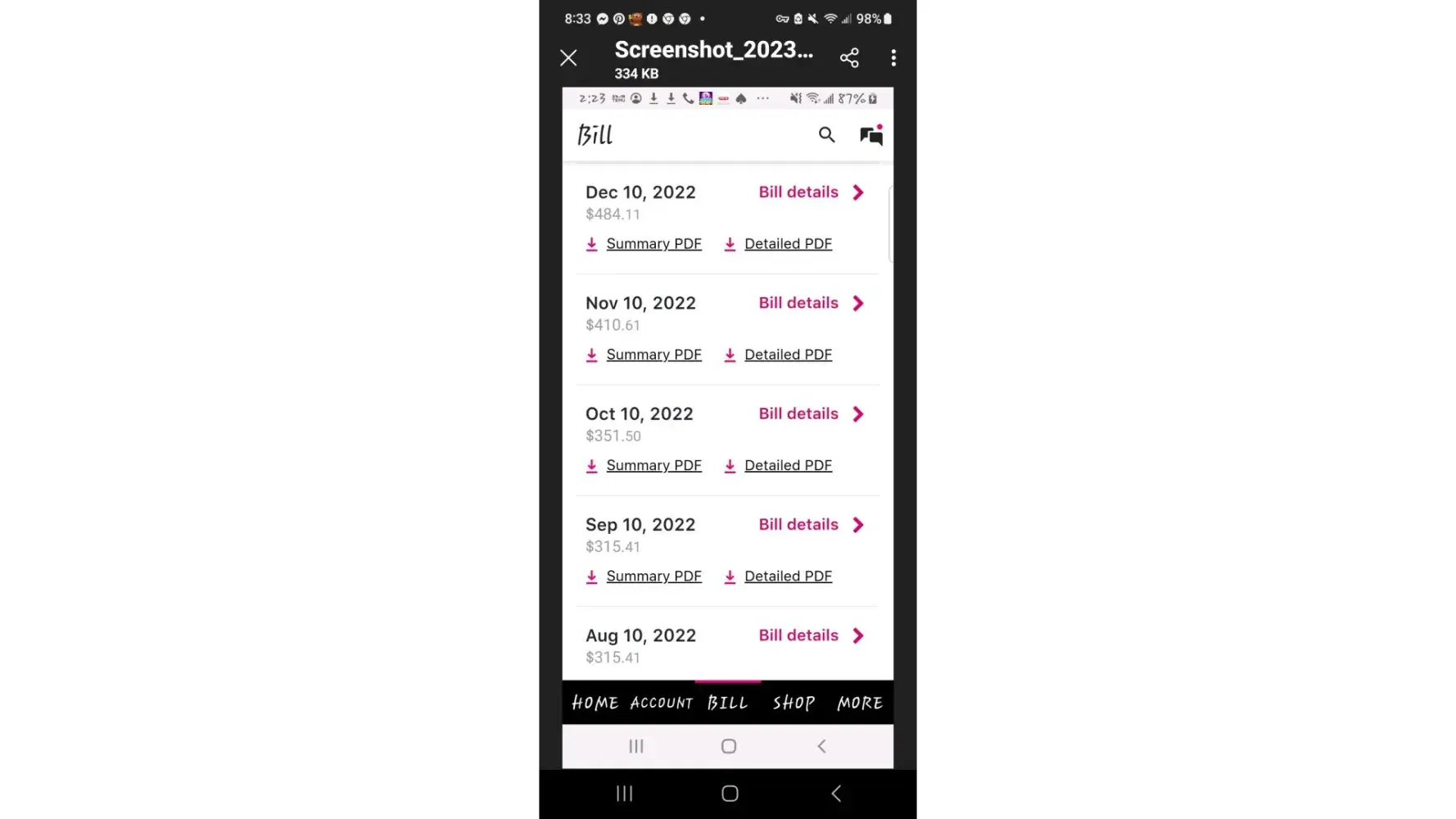Go back using the black system bar

click(x=836, y=793)
